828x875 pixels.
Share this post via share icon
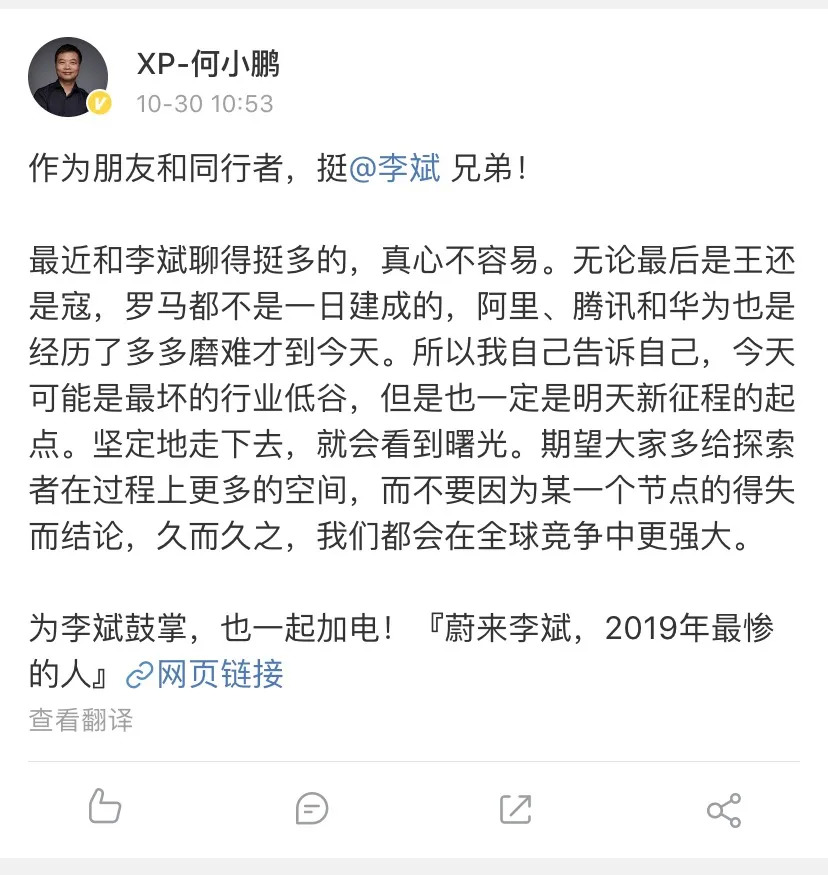723,809
